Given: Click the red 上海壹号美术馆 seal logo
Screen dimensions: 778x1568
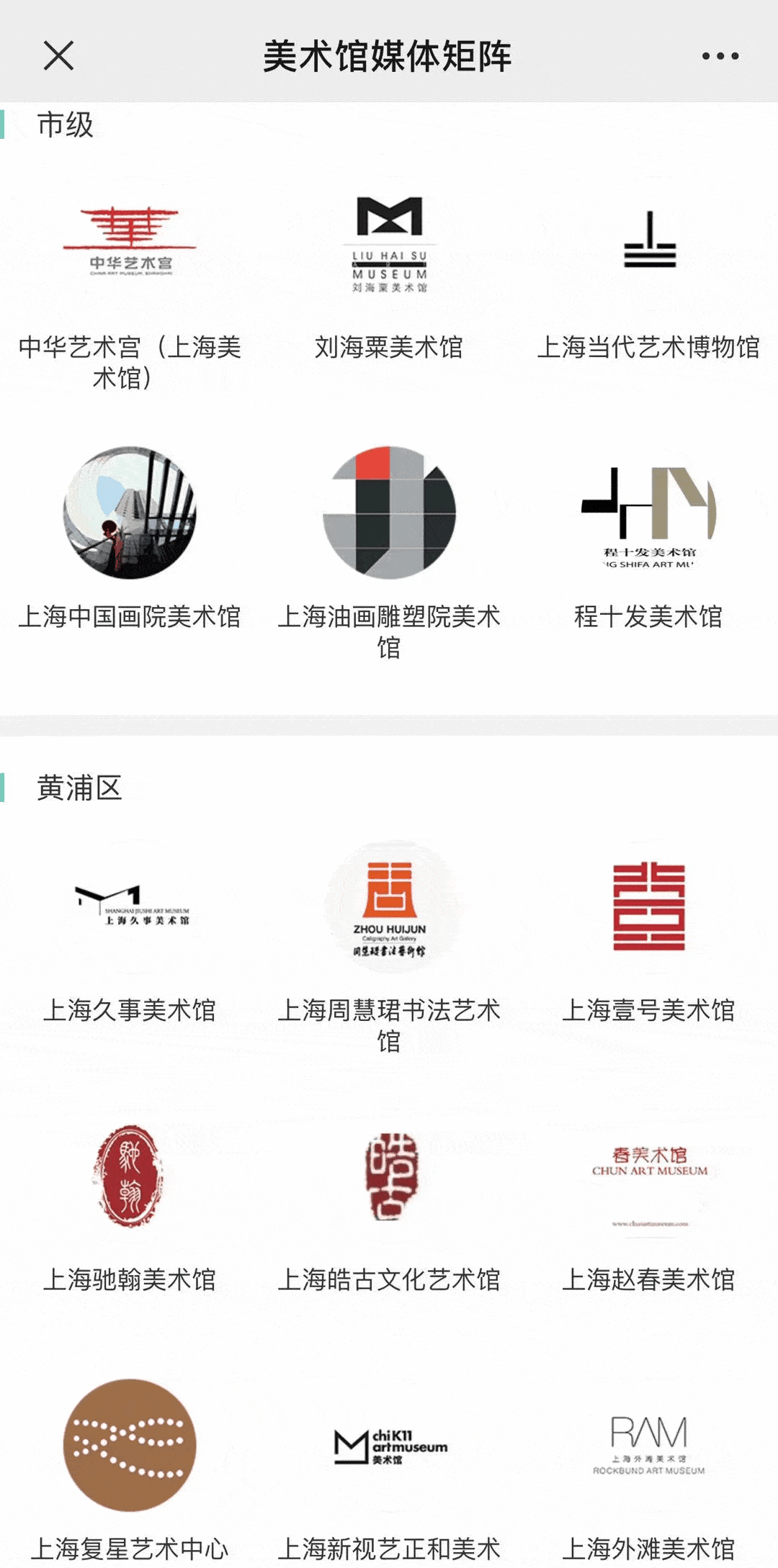Looking at the screenshot, I should (648, 904).
